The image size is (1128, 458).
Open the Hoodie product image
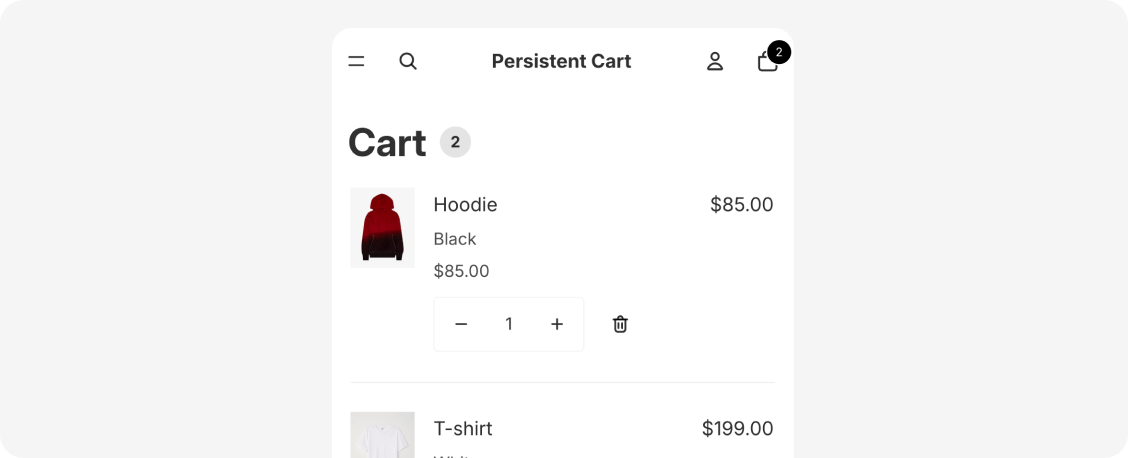click(382, 227)
